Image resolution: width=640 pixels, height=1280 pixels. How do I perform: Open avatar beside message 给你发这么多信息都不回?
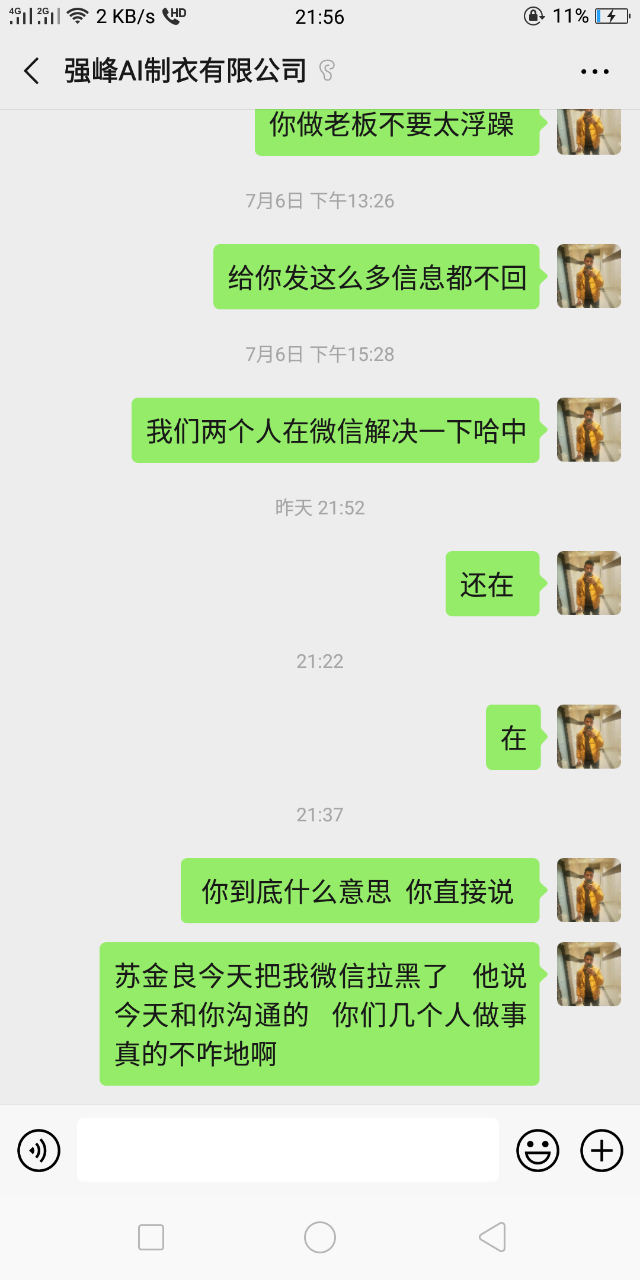589,276
